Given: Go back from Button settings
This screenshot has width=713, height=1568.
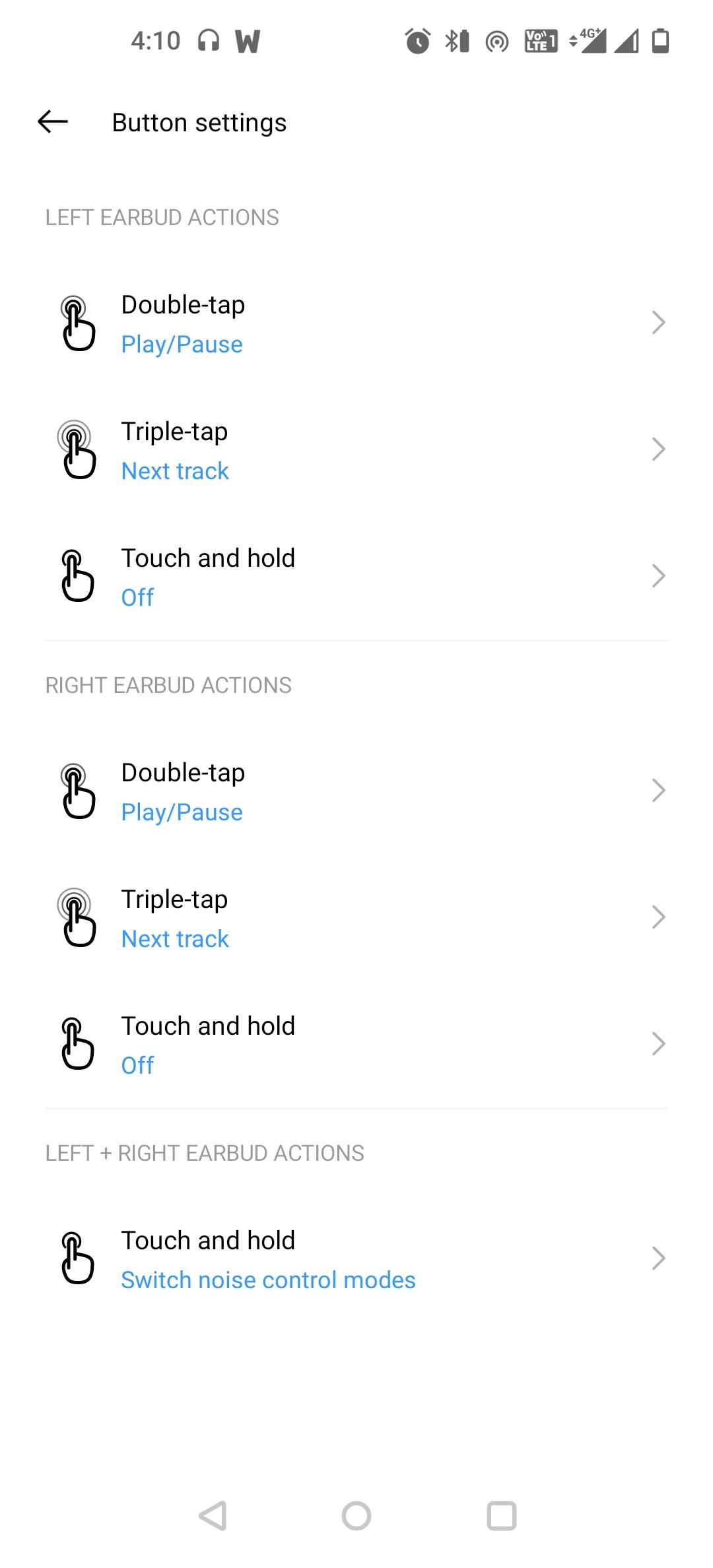Looking at the screenshot, I should 53,122.
